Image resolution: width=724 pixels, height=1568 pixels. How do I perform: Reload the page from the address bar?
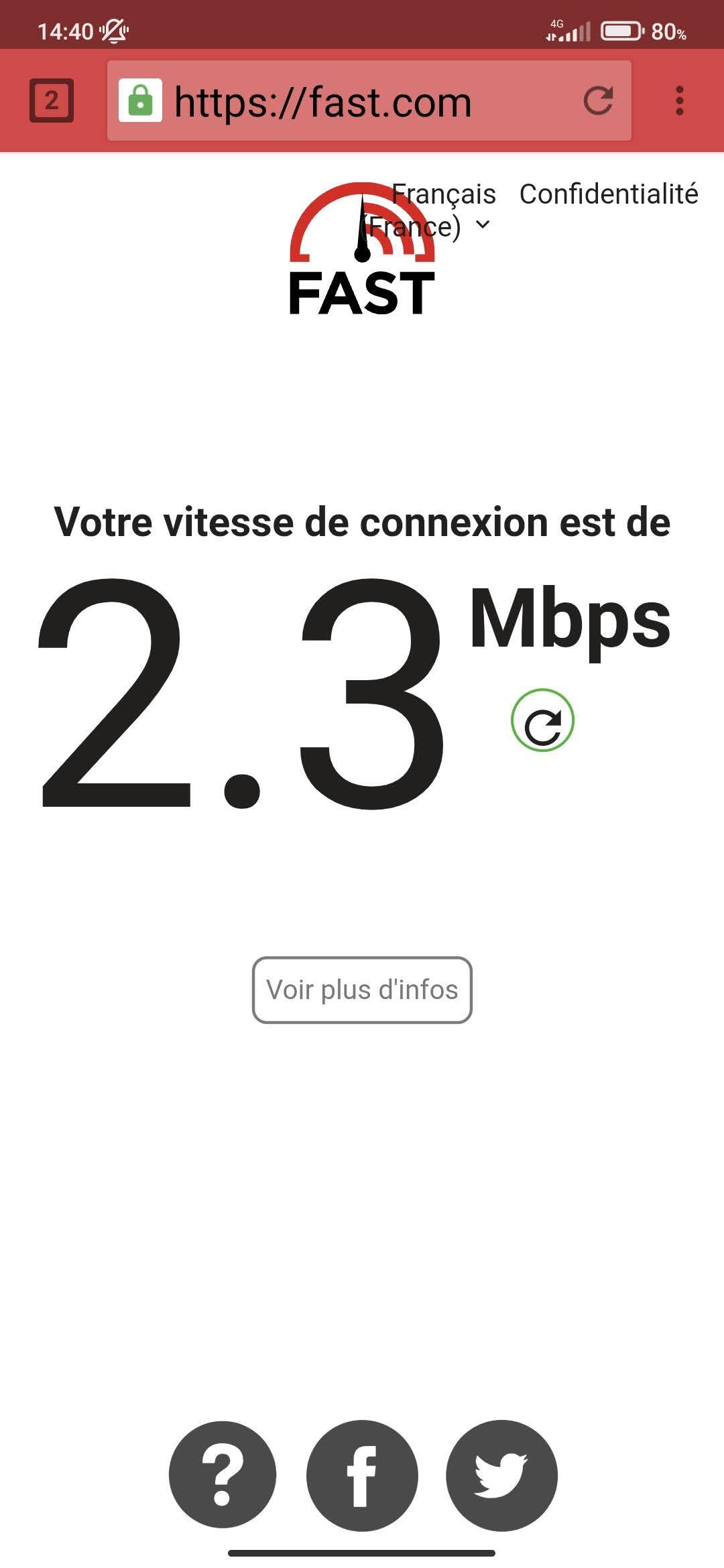(598, 101)
